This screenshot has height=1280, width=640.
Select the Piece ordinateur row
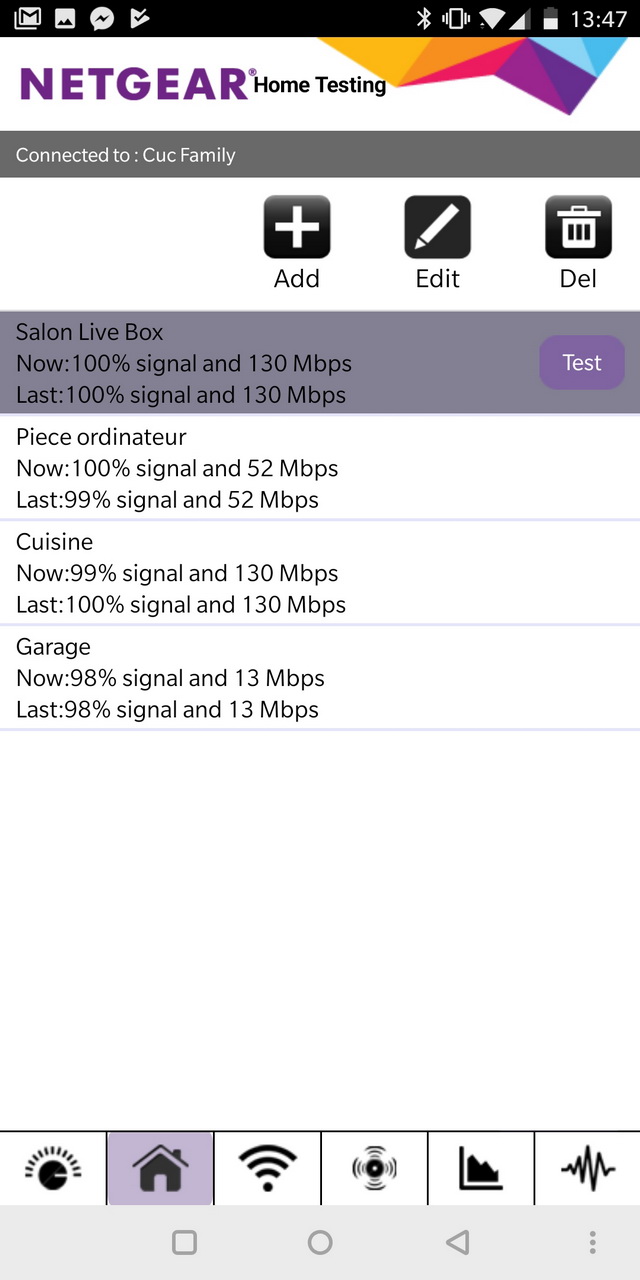pos(320,468)
